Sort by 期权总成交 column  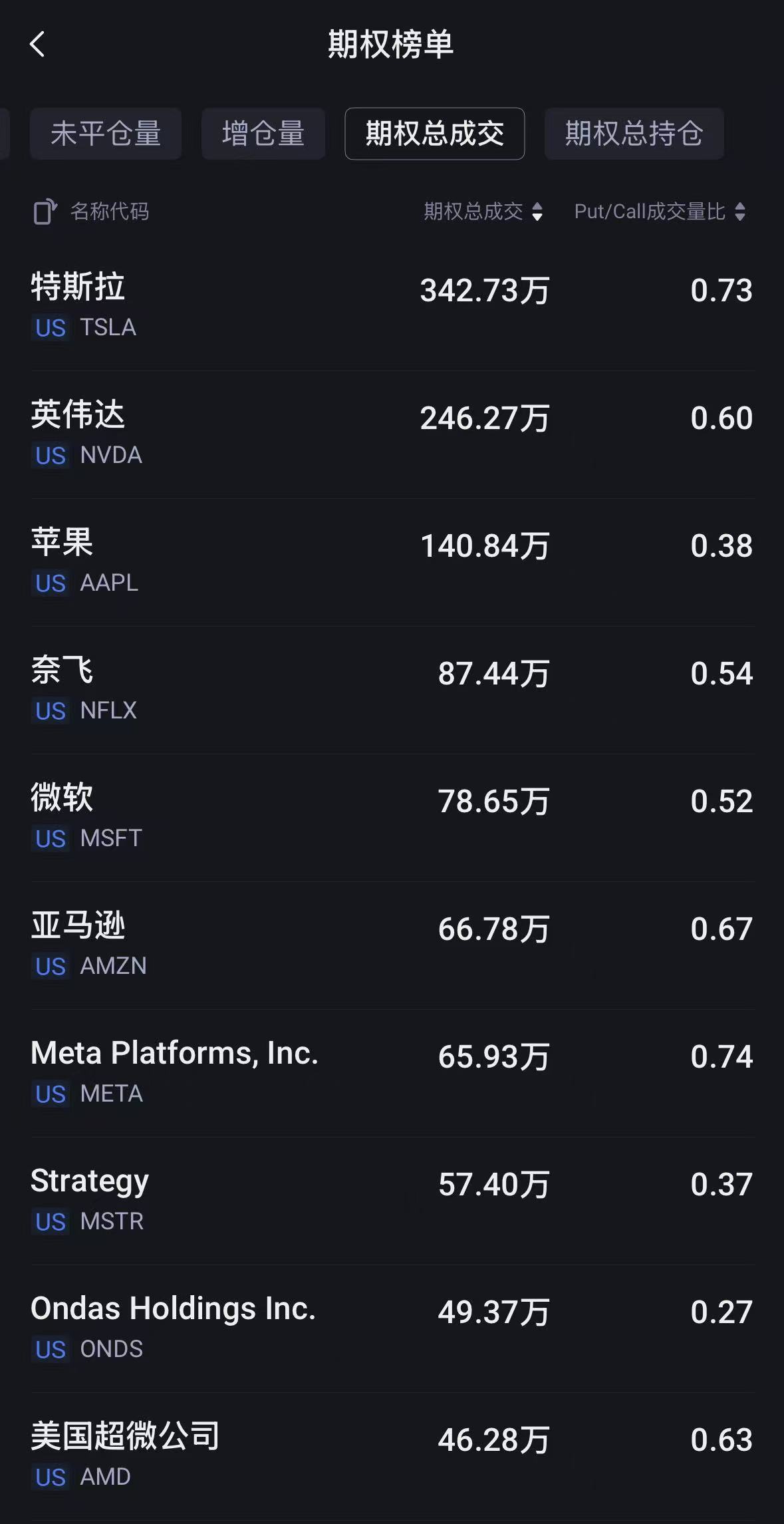pyautogui.click(x=483, y=212)
